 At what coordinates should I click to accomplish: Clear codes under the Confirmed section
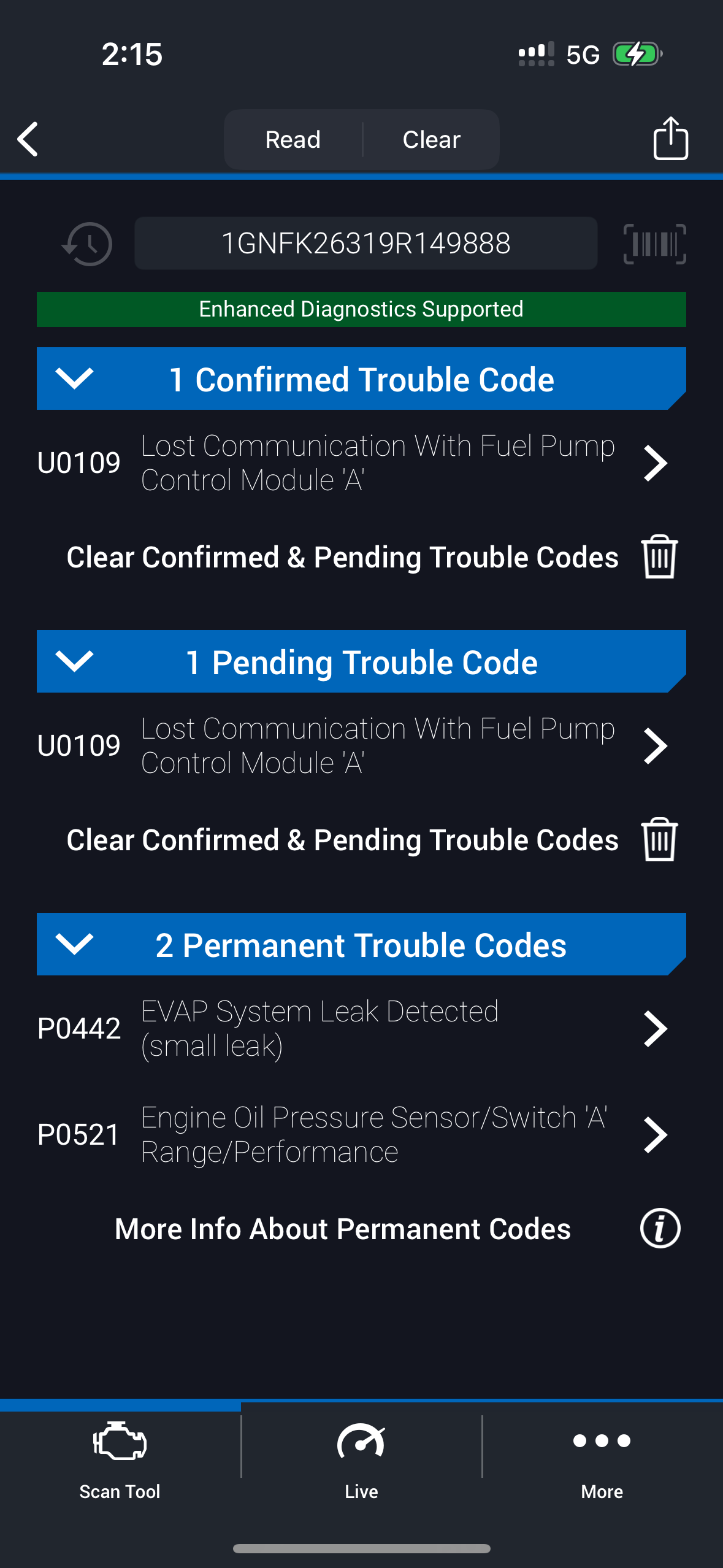pyautogui.click(x=659, y=557)
